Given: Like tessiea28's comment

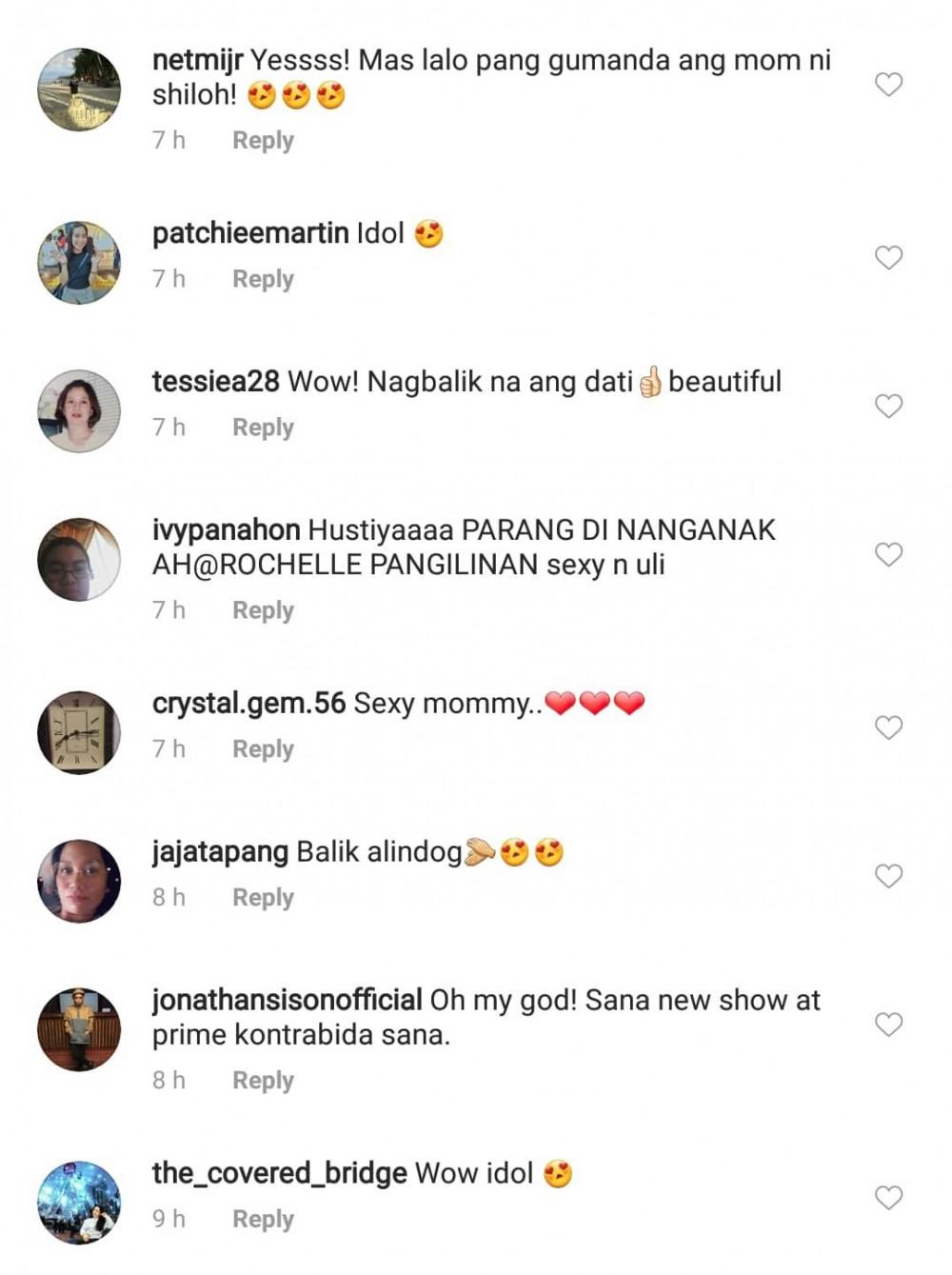Looking at the screenshot, I should coord(888,407).
